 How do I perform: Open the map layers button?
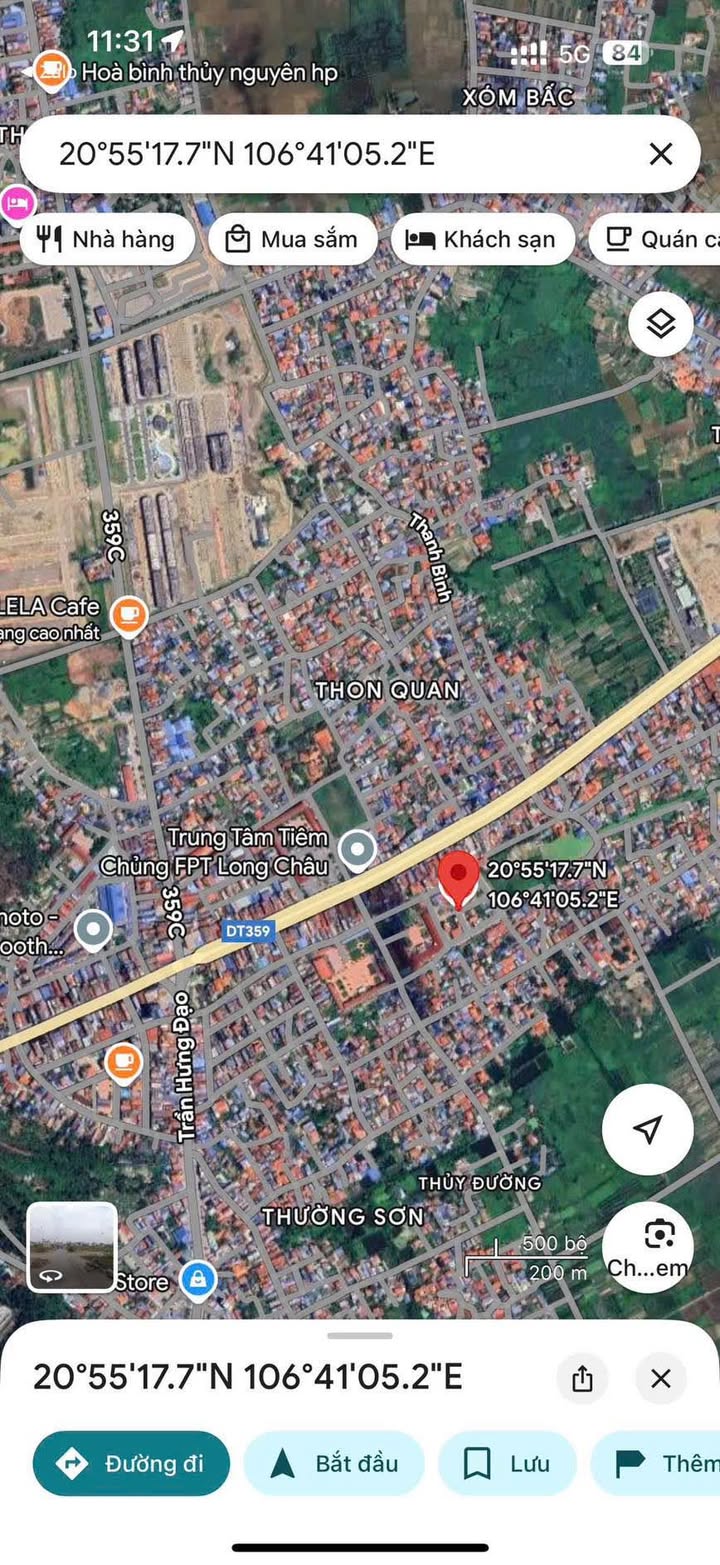(660, 324)
